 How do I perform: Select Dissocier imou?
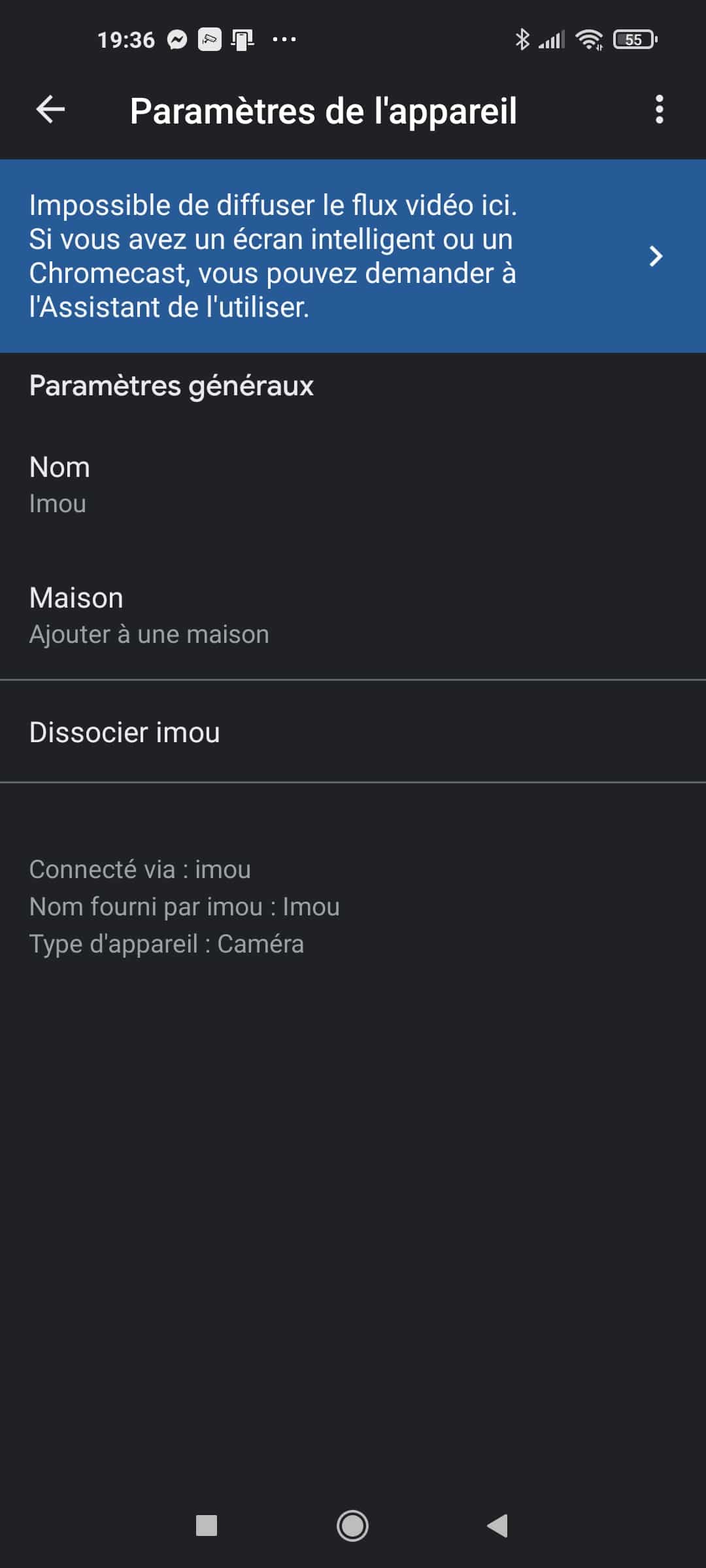(x=353, y=732)
